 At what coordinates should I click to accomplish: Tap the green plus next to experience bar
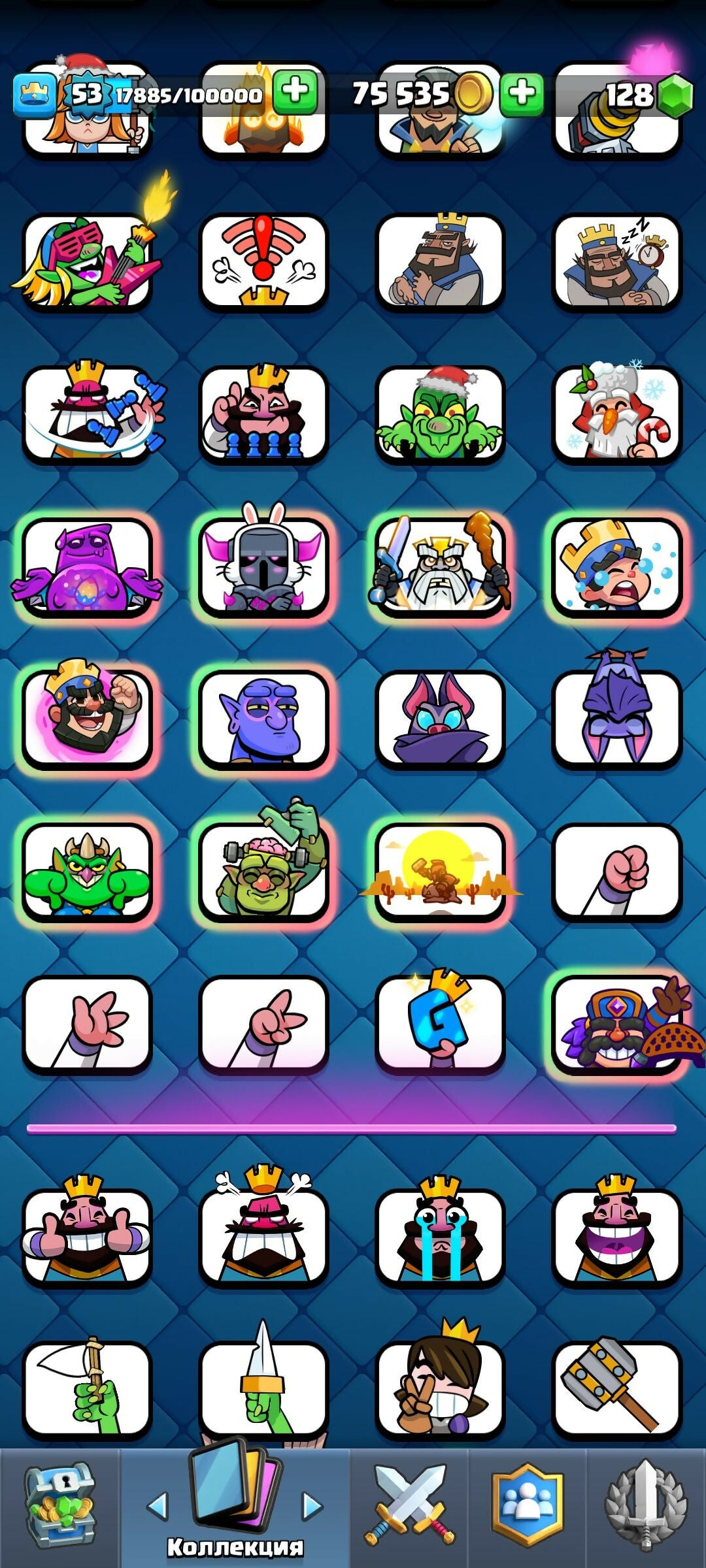pos(295,93)
